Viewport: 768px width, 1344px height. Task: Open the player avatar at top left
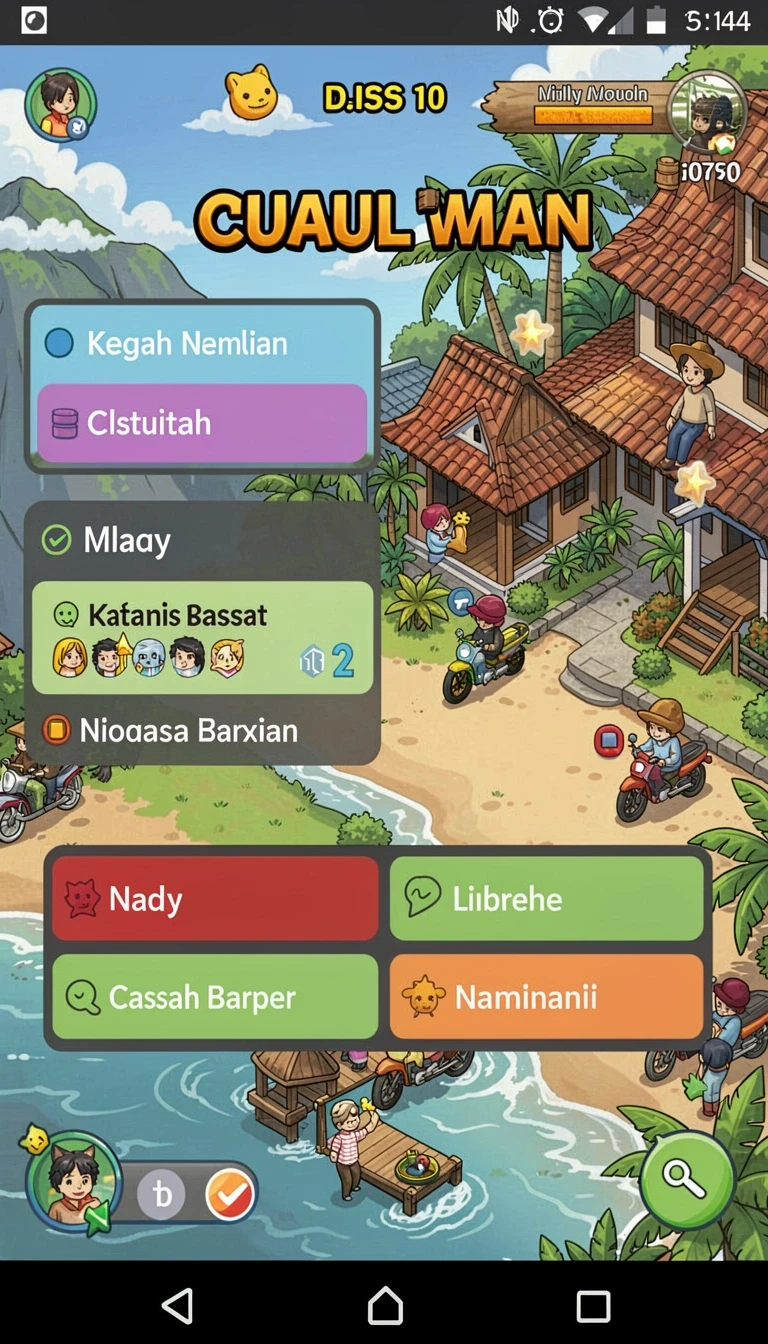tap(60, 104)
